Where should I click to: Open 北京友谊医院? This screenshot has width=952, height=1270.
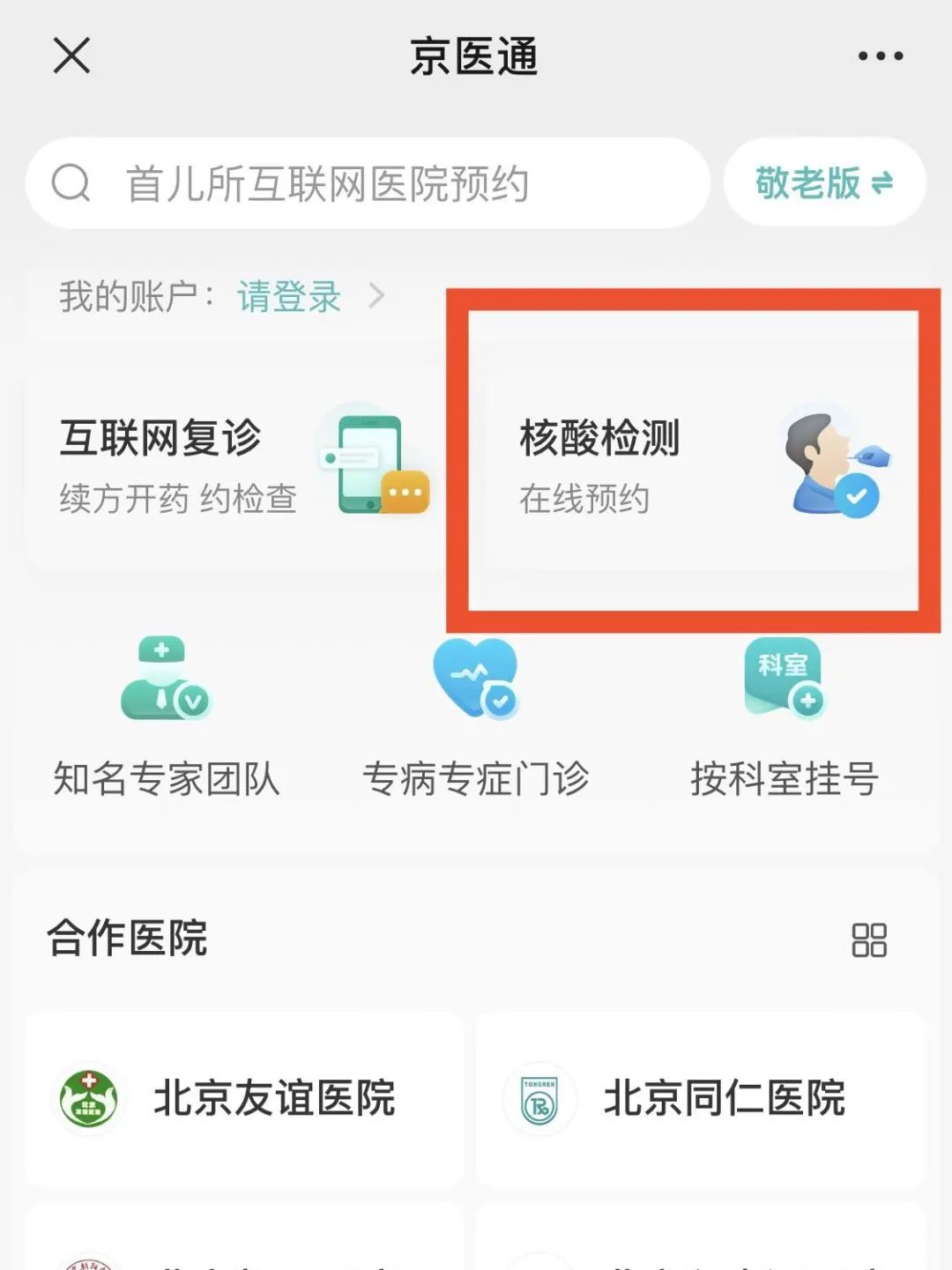[x=244, y=1098]
